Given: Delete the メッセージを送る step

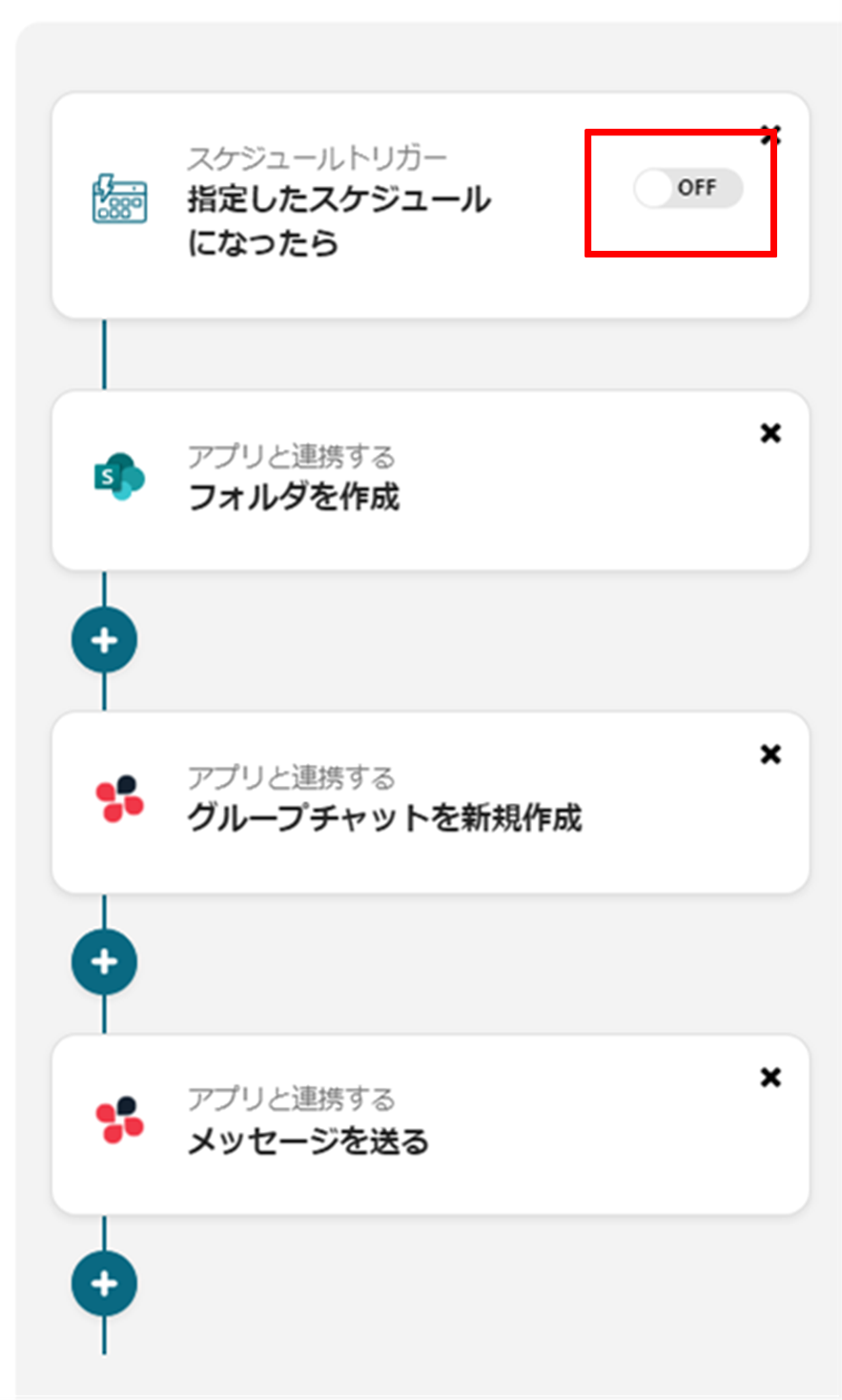Looking at the screenshot, I should coord(770,1077).
